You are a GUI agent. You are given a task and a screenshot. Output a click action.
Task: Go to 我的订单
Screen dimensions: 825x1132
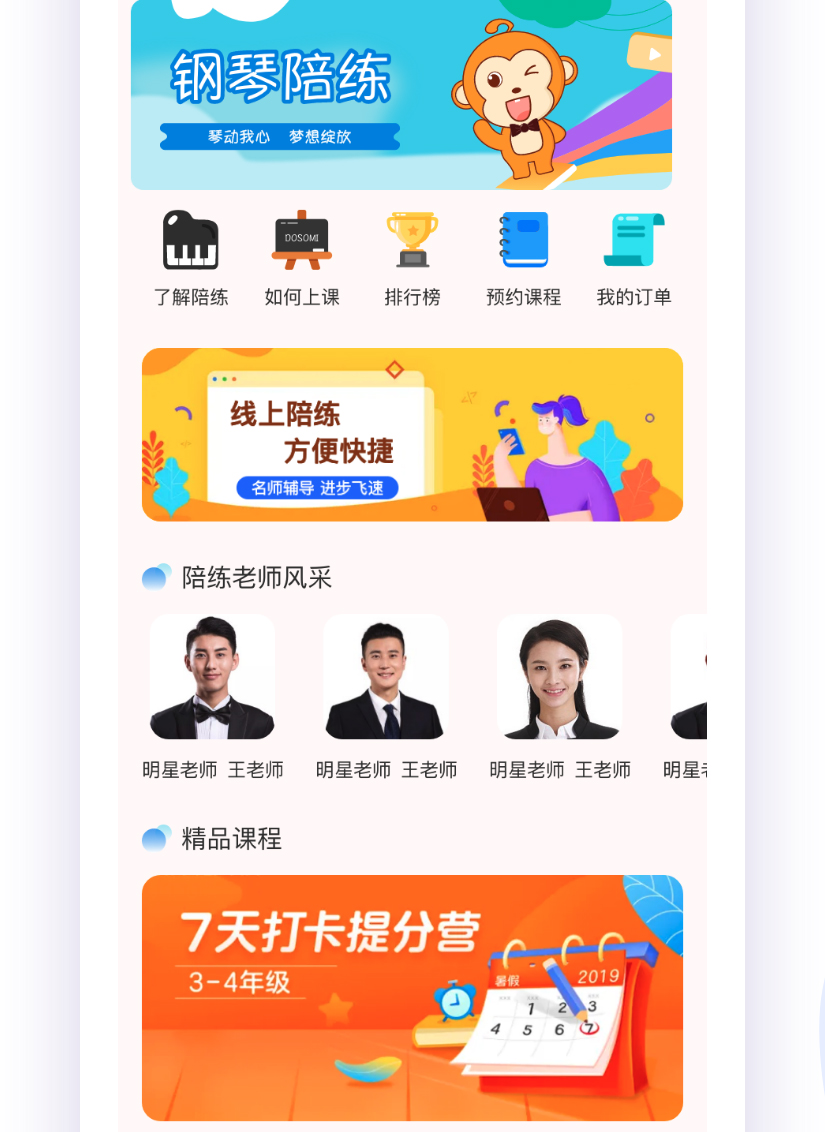(x=634, y=241)
